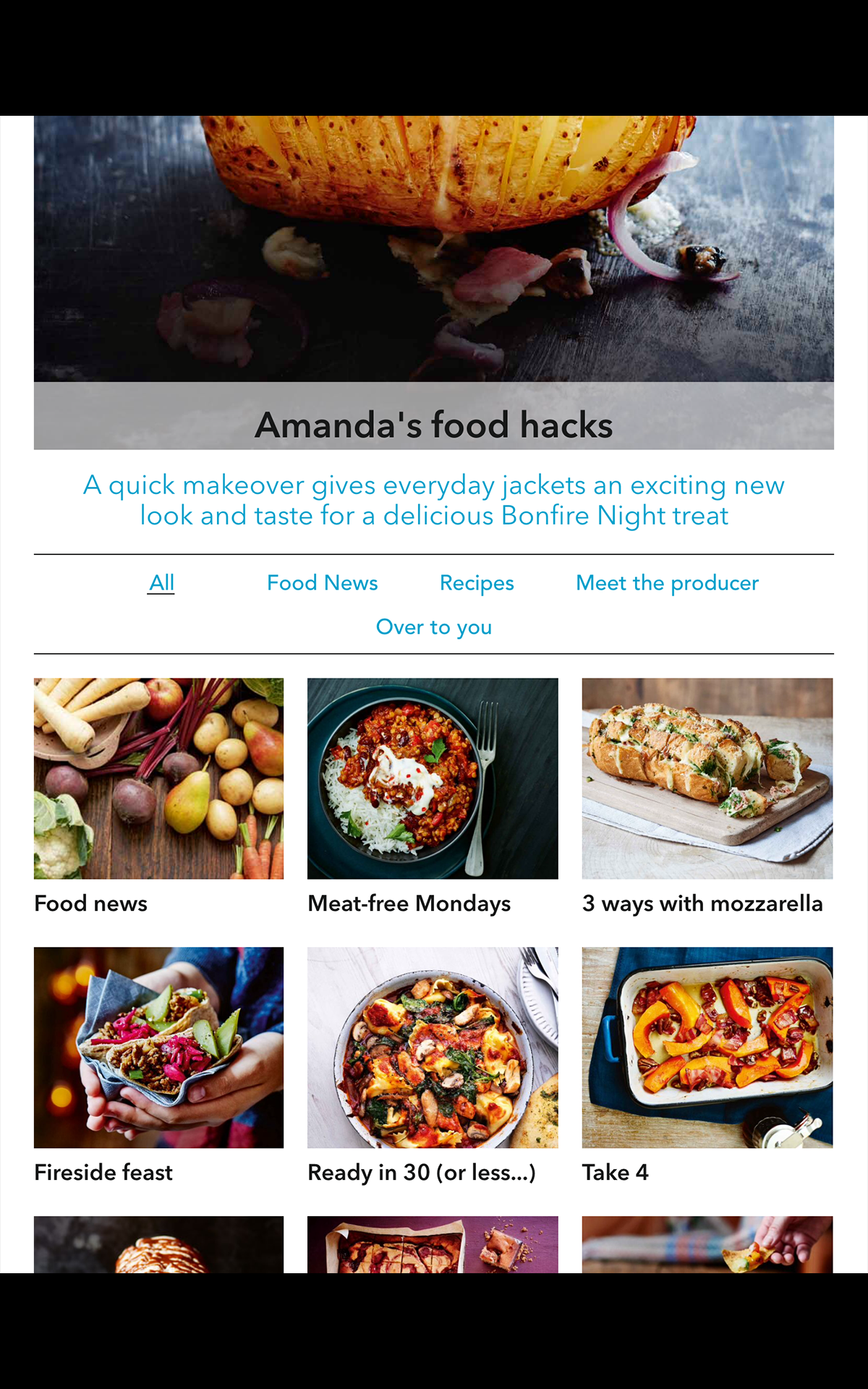This screenshot has width=868, height=1389.
Task: Click the Bonfire Night intro text link
Action: coord(433,501)
